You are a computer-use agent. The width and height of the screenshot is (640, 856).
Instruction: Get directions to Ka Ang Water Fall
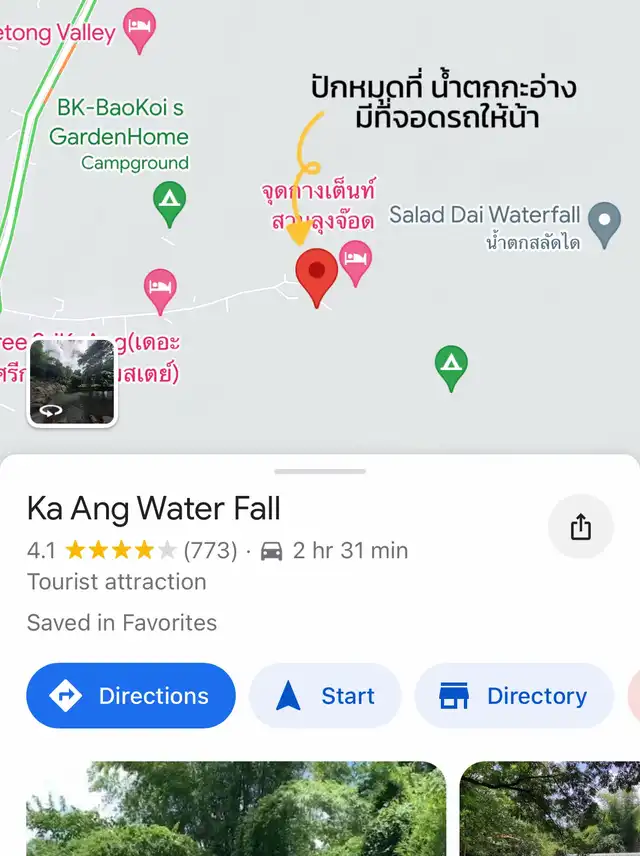131,696
